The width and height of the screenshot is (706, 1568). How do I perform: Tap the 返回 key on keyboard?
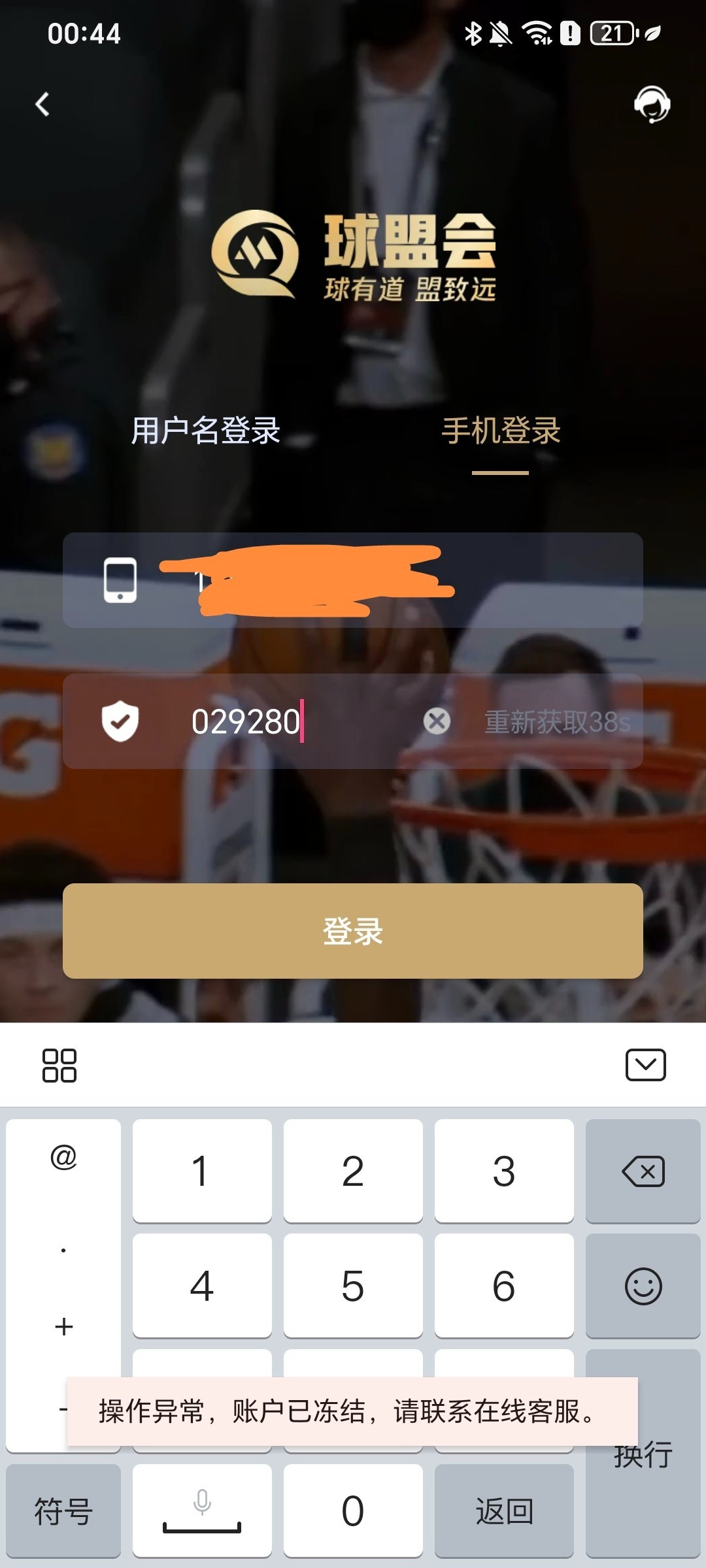click(x=504, y=1511)
